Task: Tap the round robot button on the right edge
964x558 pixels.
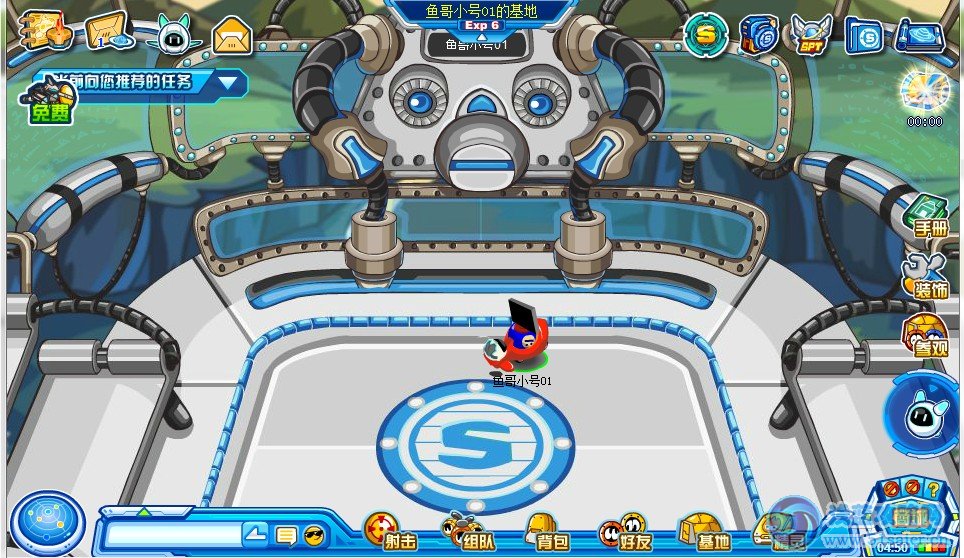Action: [926, 409]
